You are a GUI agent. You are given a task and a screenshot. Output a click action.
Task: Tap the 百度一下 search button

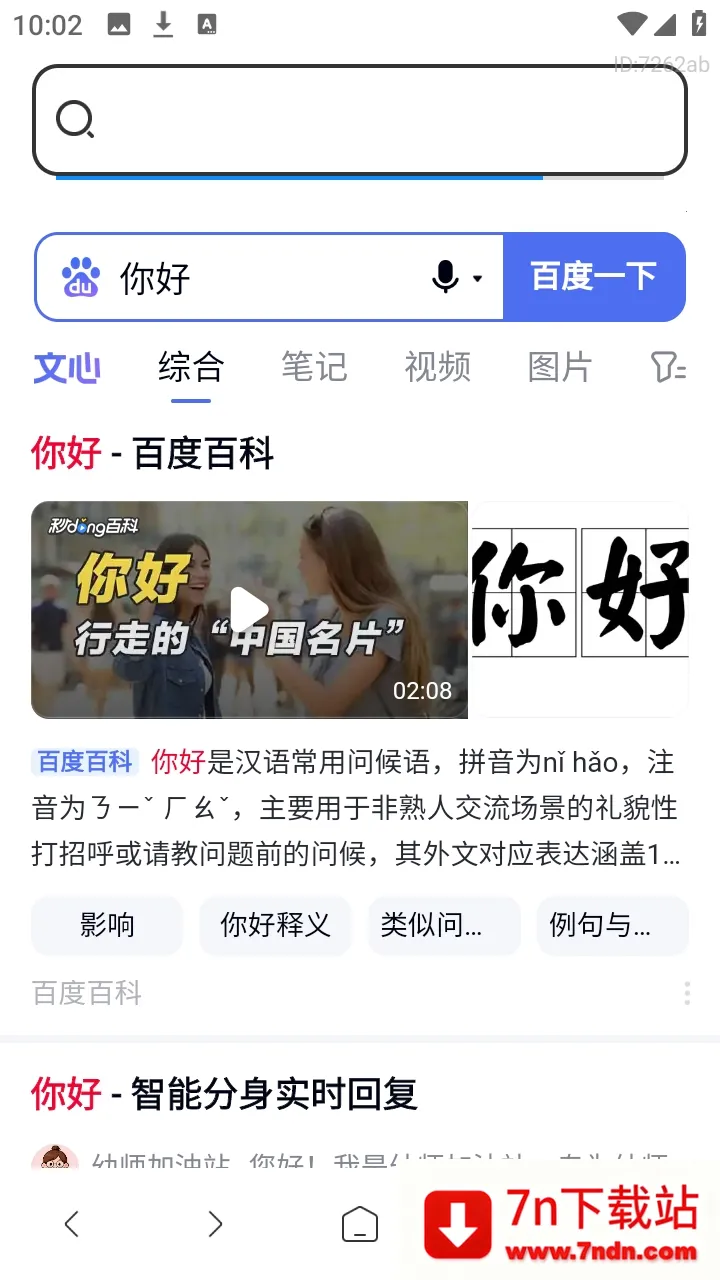coord(594,277)
